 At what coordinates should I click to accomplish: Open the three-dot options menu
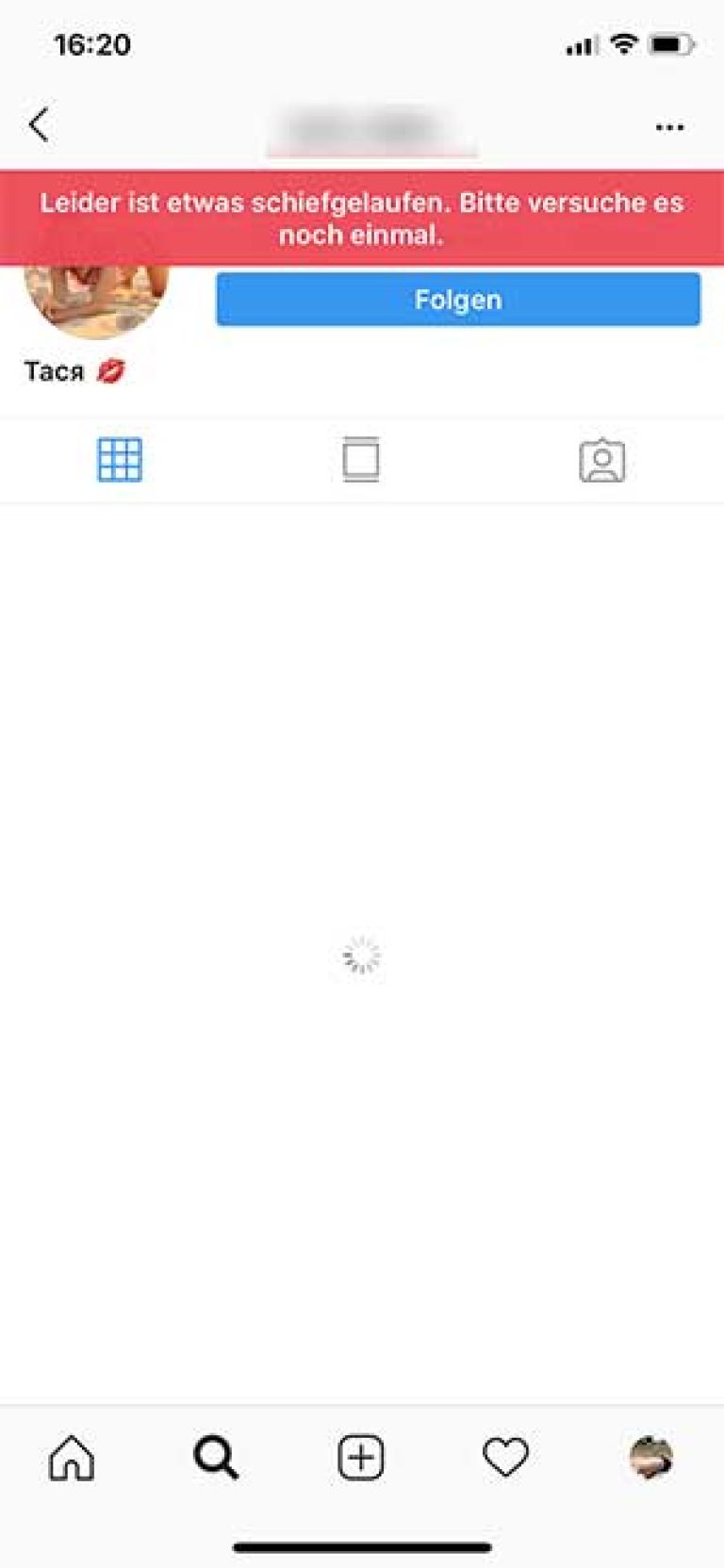(670, 125)
